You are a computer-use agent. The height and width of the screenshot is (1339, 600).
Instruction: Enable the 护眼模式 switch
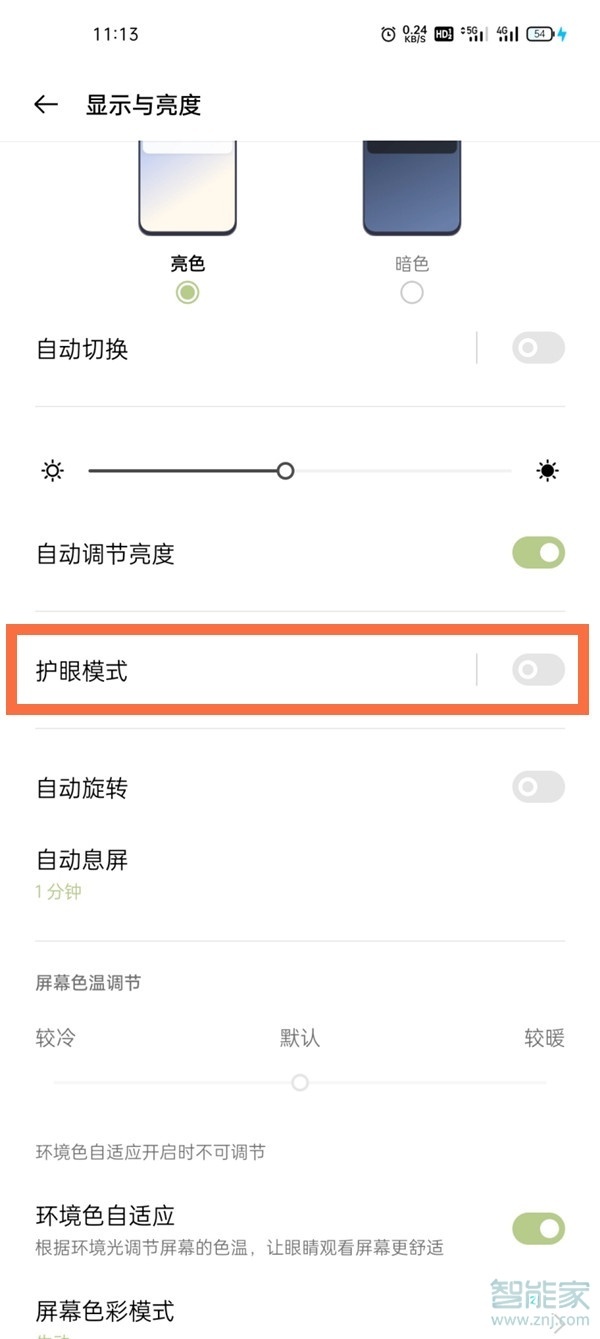(x=538, y=670)
